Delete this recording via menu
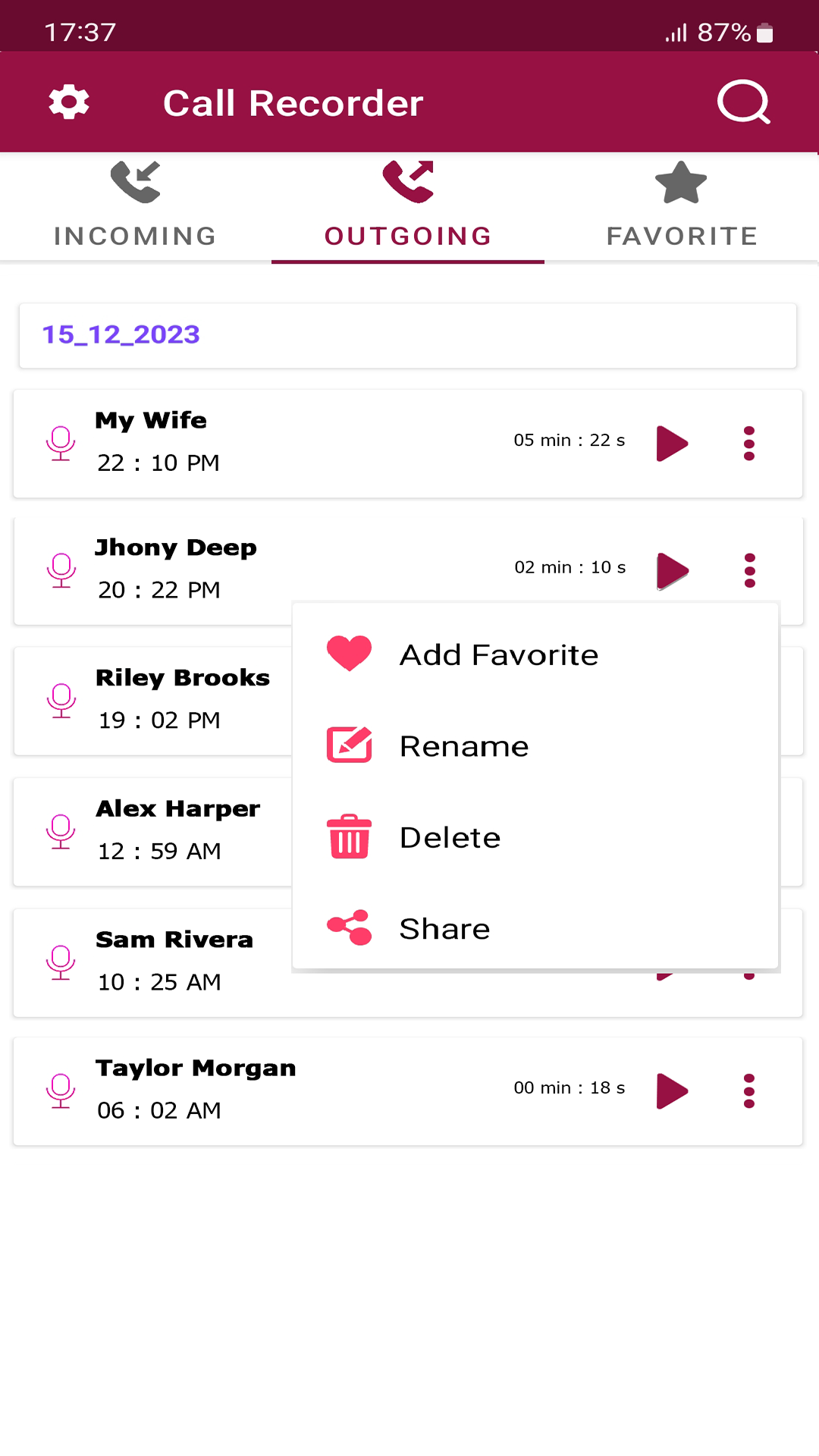 pyautogui.click(x=450, y=838)
